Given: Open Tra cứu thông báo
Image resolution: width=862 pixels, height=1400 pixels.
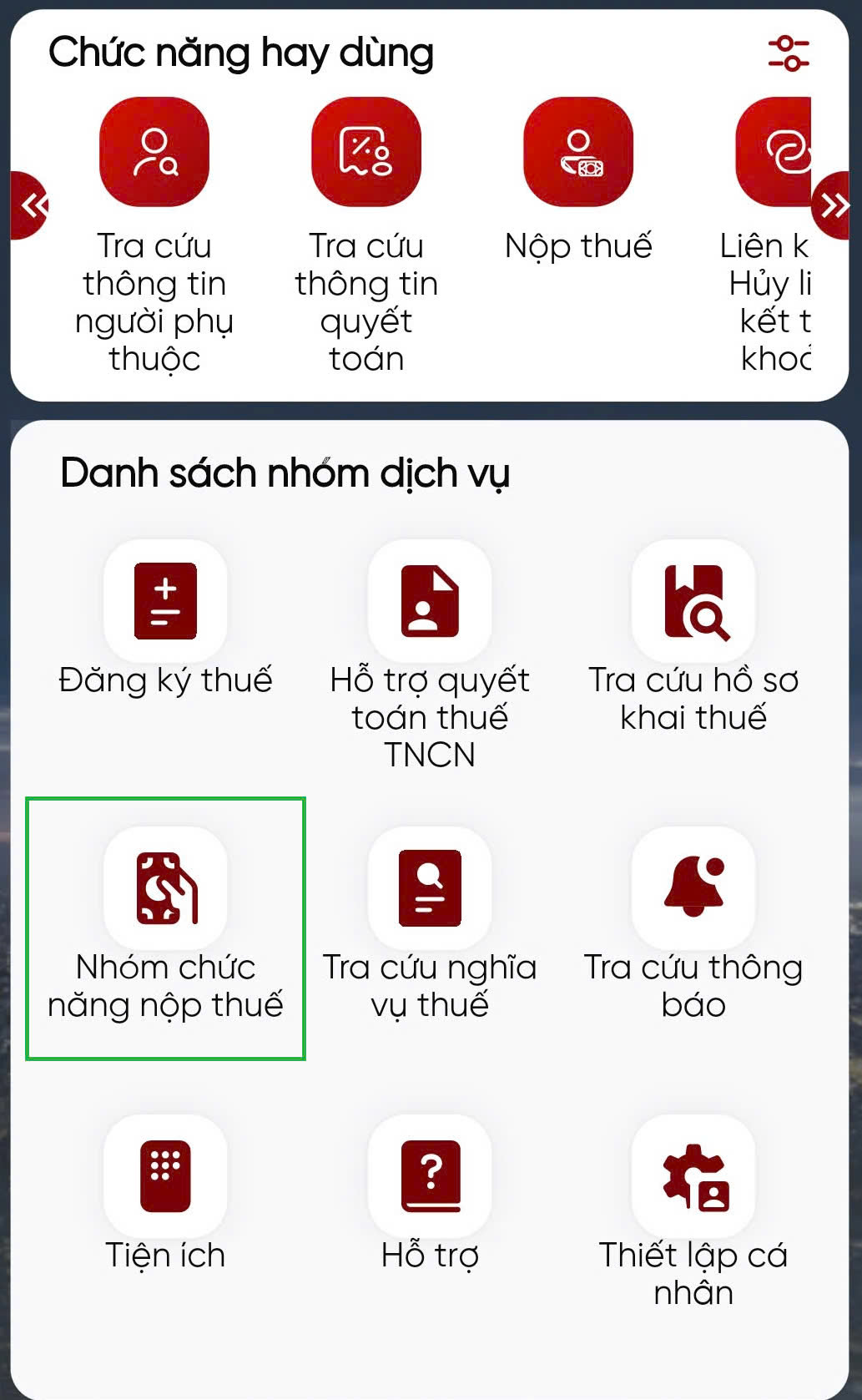Looking at the screenshot, I should pos(693,889).
